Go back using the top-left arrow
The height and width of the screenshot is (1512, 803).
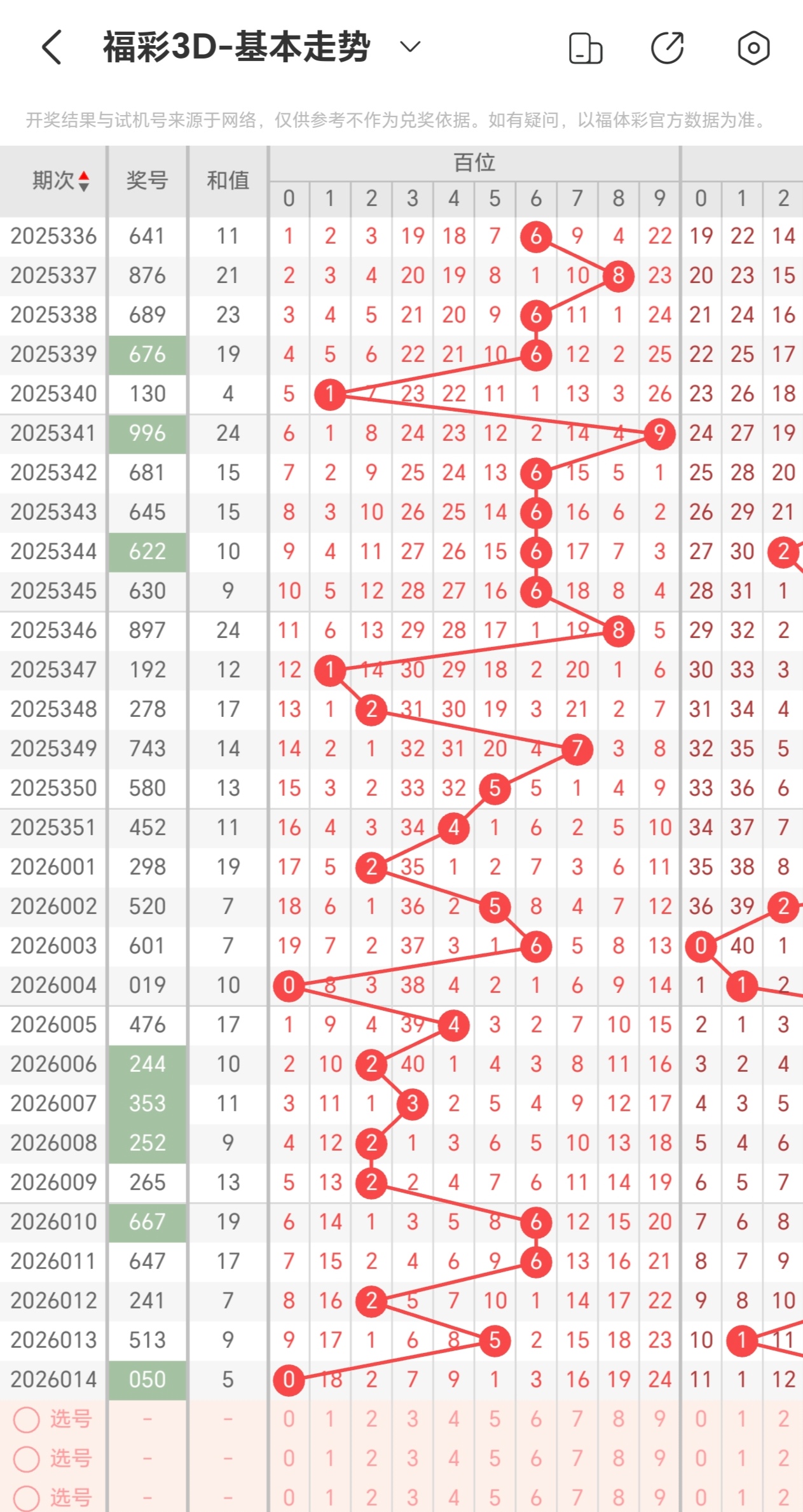click(52, 47)
